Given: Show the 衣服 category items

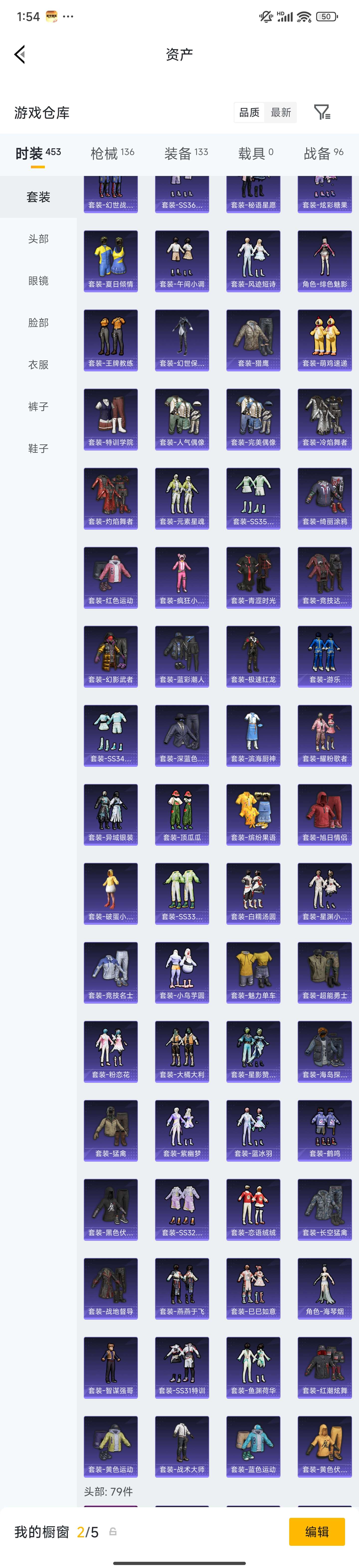Looking at the screenshot, I should pyautogui.click(x=38, y=365).
